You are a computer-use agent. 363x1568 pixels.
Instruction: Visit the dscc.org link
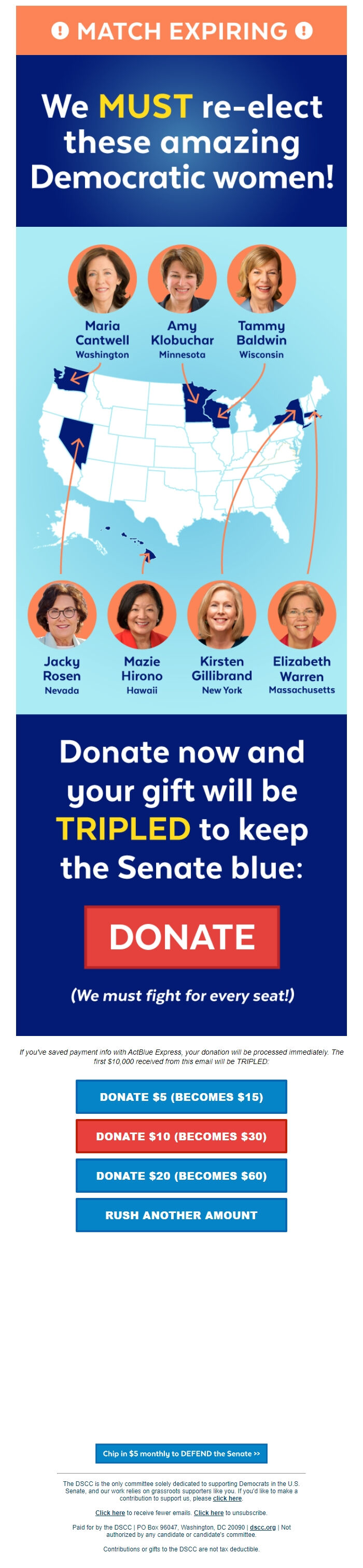[263, 1527]
